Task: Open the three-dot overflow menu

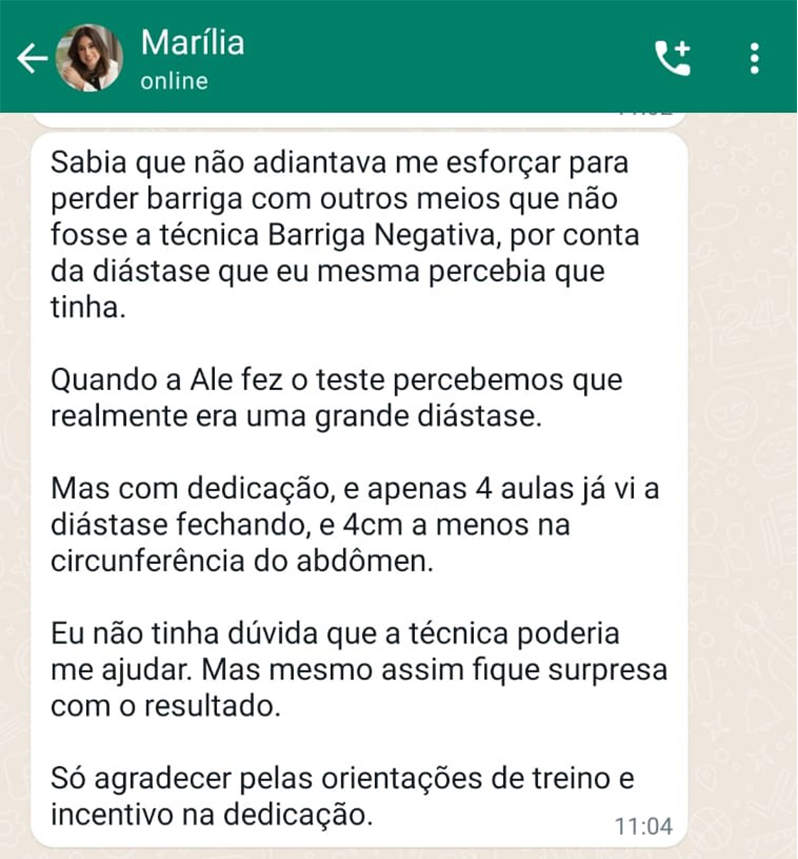Action: pyautogui.click(x=754, y=58)
